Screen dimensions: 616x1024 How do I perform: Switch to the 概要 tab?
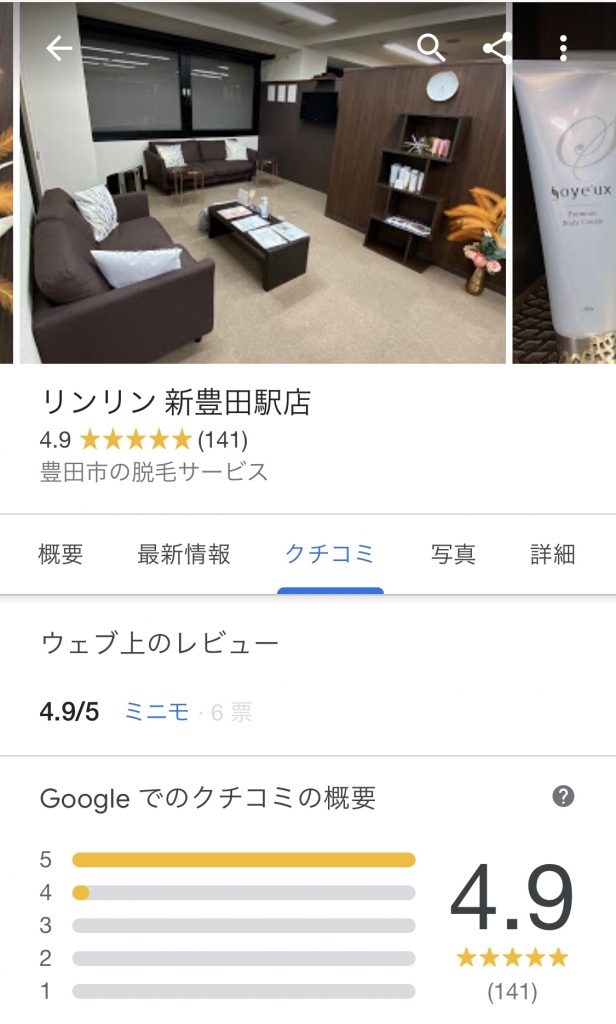tap(60, 554)
